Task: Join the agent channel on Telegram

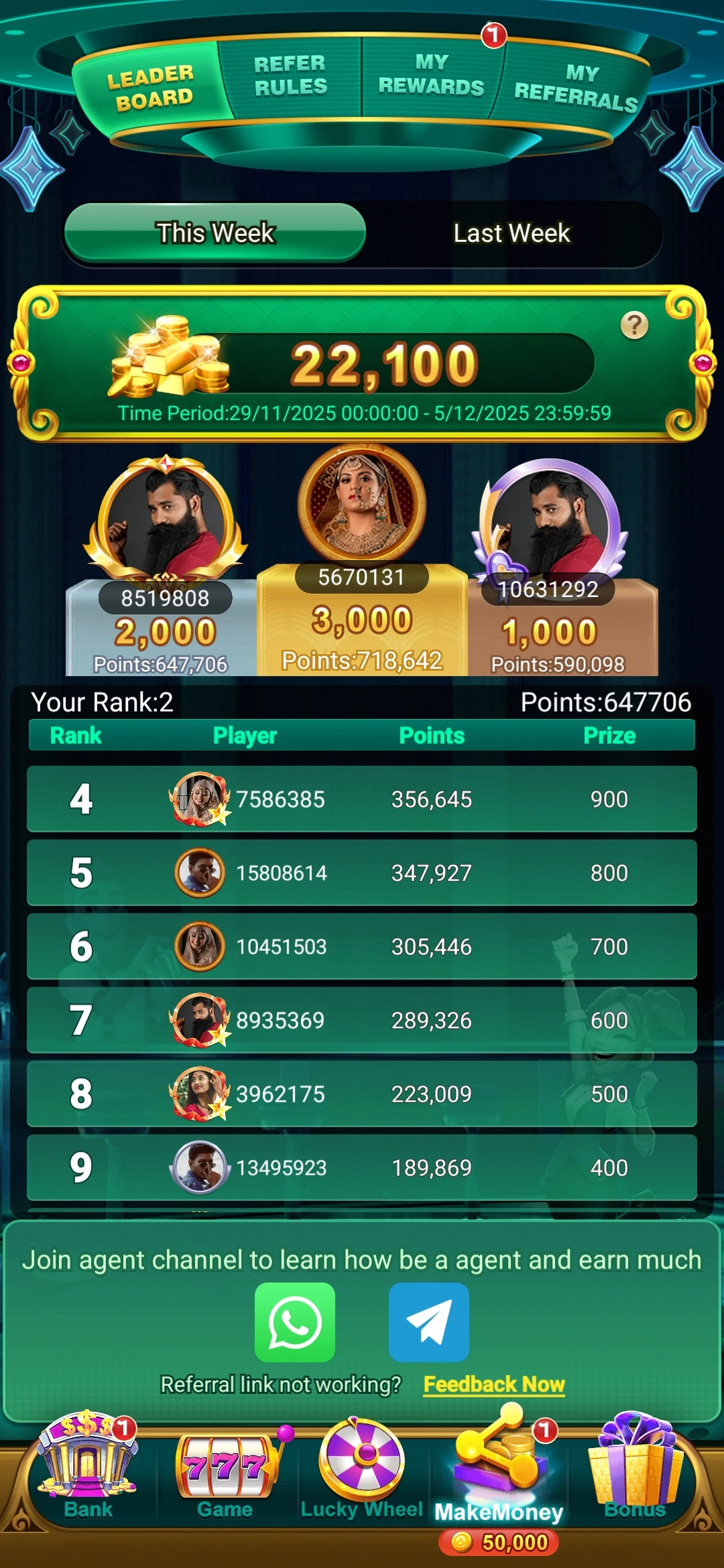Action: point(429,1322)
